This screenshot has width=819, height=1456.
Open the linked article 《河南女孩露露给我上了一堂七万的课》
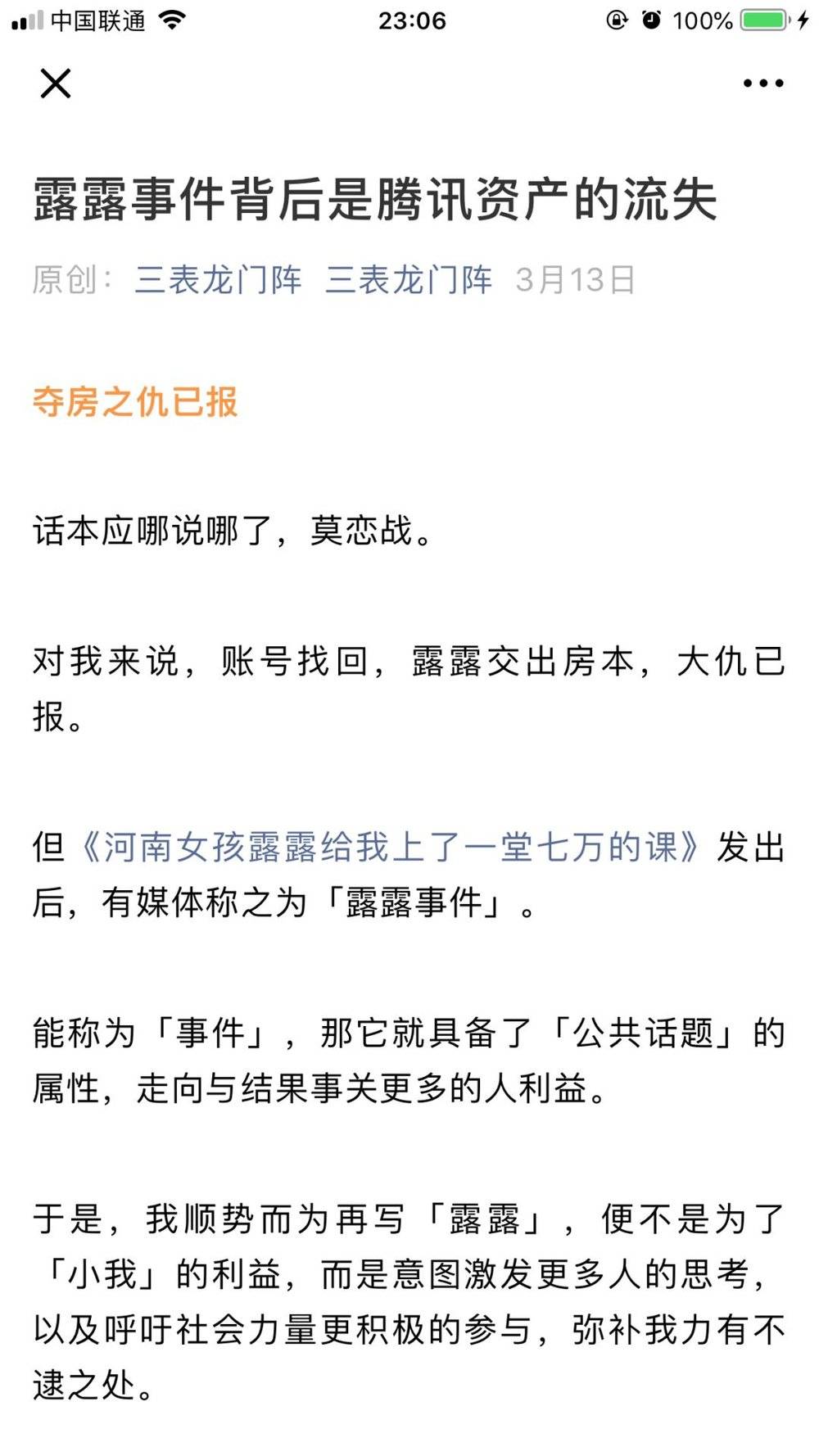tap(391, 847)
